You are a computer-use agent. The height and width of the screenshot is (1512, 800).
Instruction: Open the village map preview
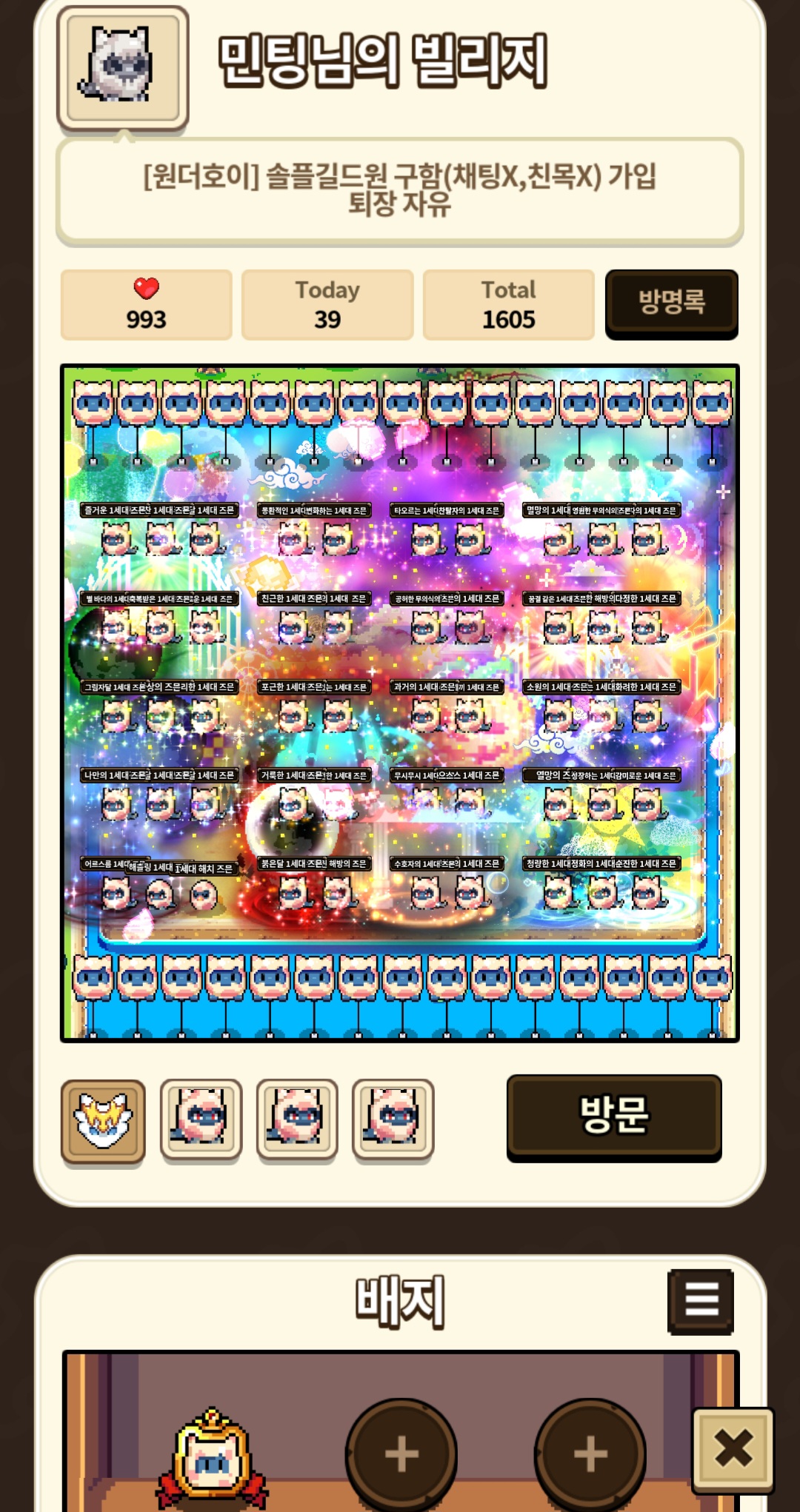pyautogui.click(x=400, y=703)
